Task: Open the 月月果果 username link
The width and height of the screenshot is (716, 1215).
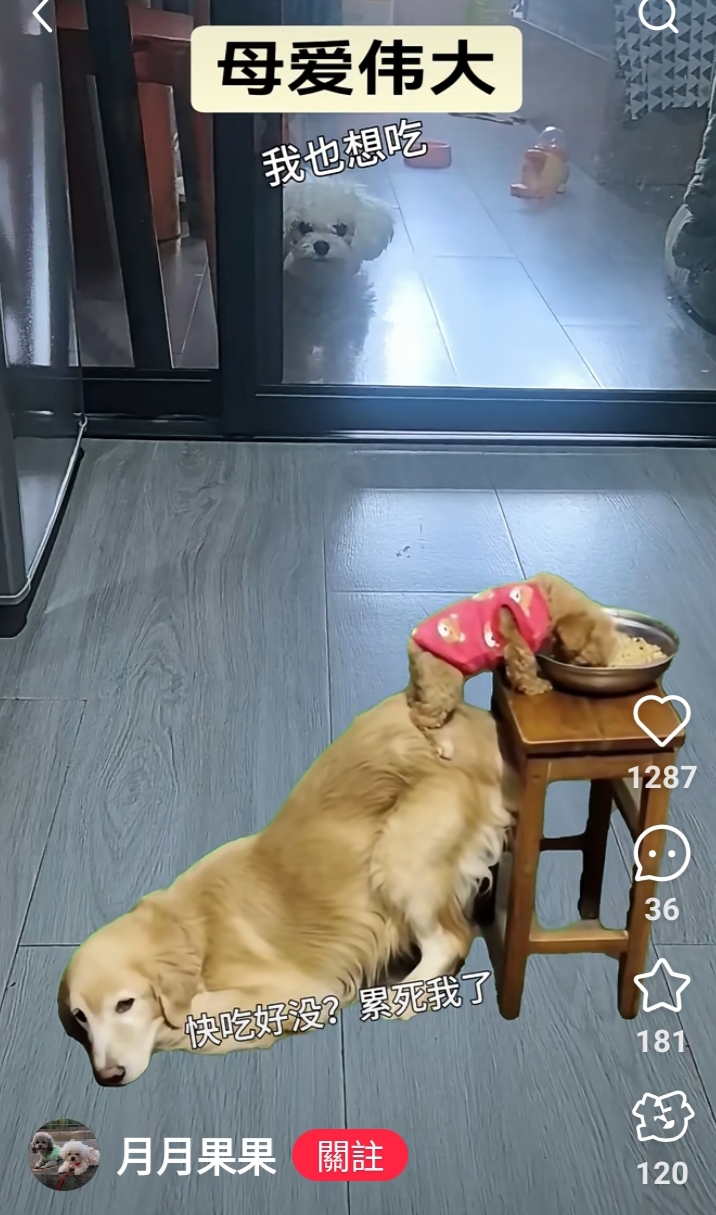Action: [x=197, y=1157]
